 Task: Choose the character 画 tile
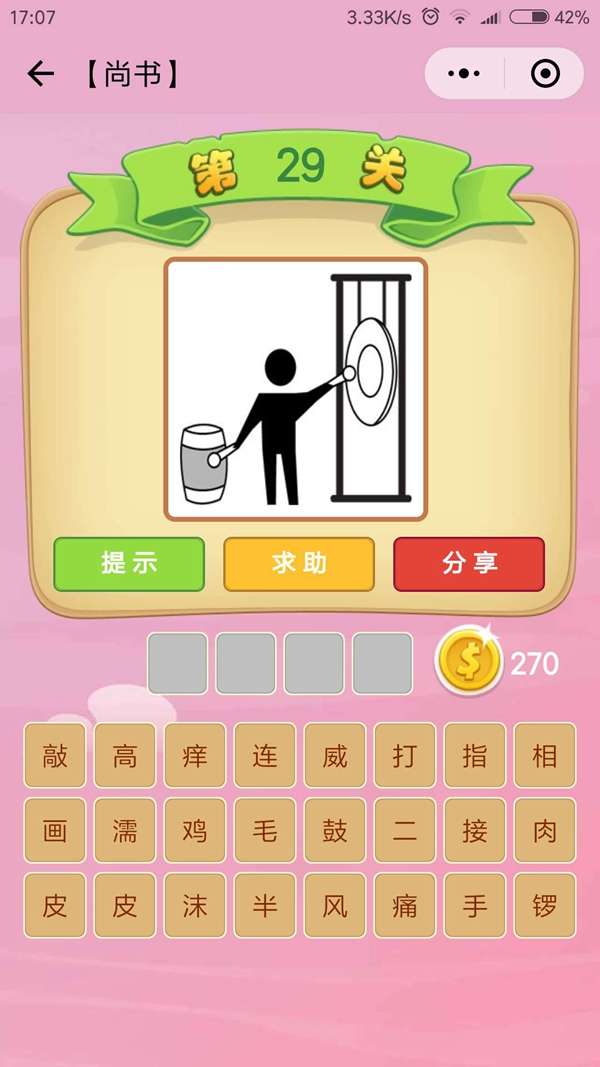[x=55, y=831]
